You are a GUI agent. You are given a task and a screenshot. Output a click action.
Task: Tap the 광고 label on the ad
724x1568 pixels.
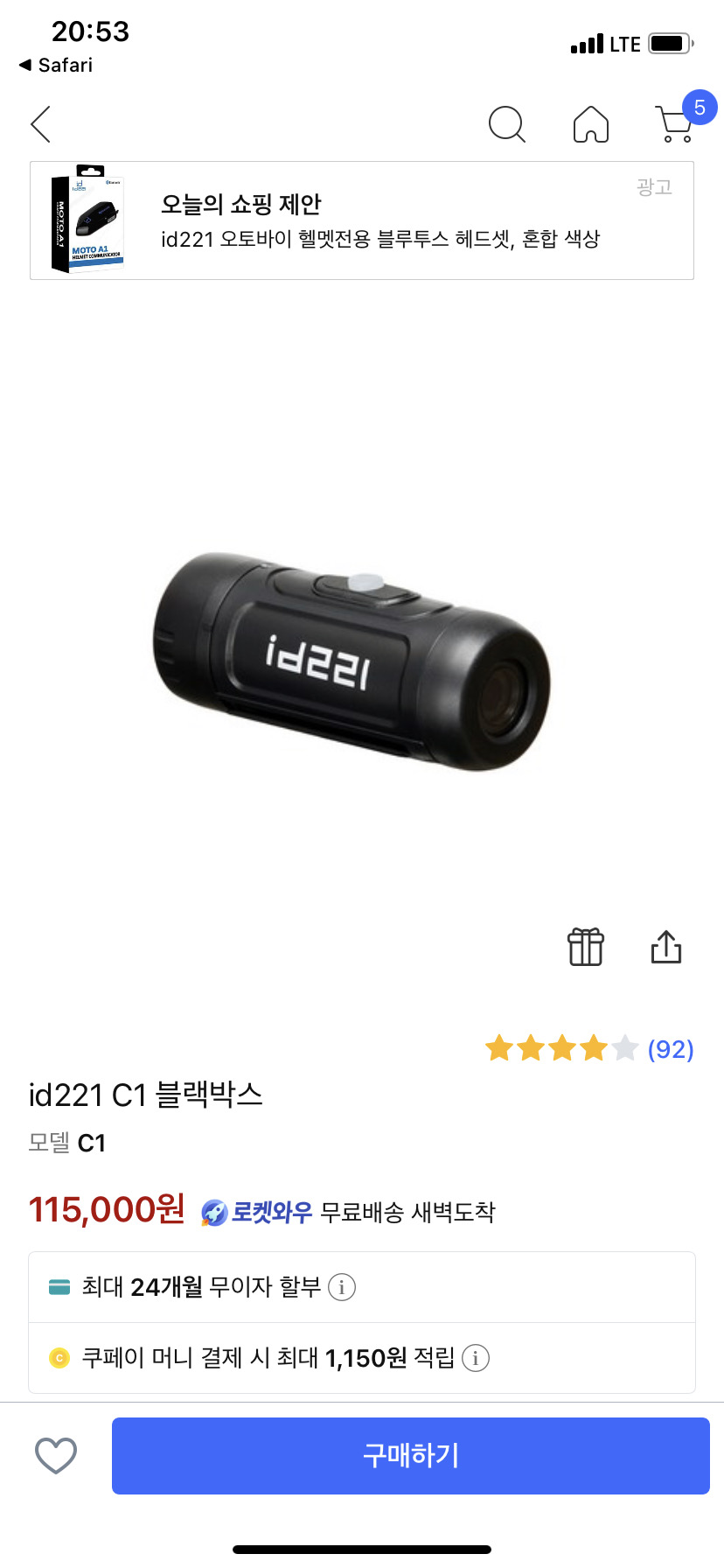coord(655,189)
